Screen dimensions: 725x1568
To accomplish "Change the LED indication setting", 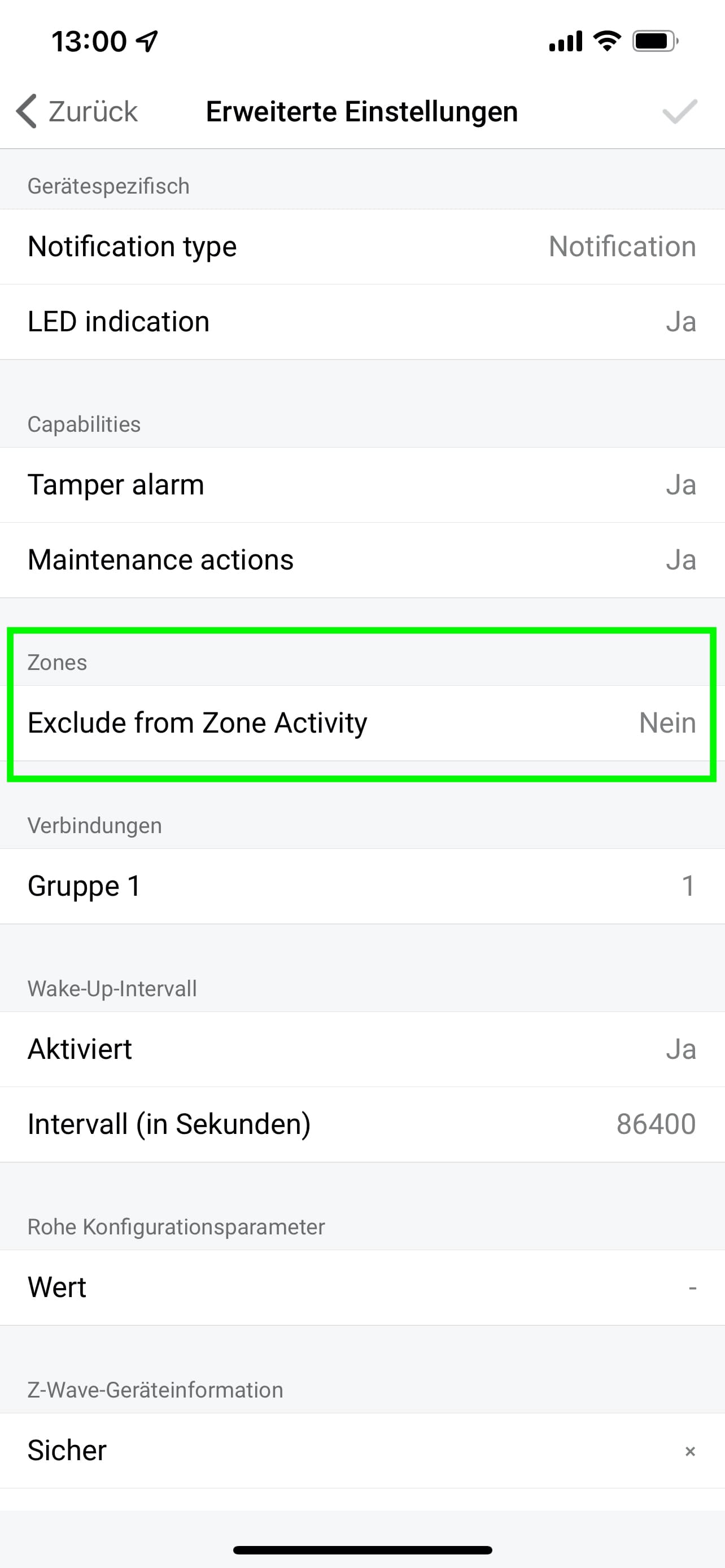I will (362, 322).
